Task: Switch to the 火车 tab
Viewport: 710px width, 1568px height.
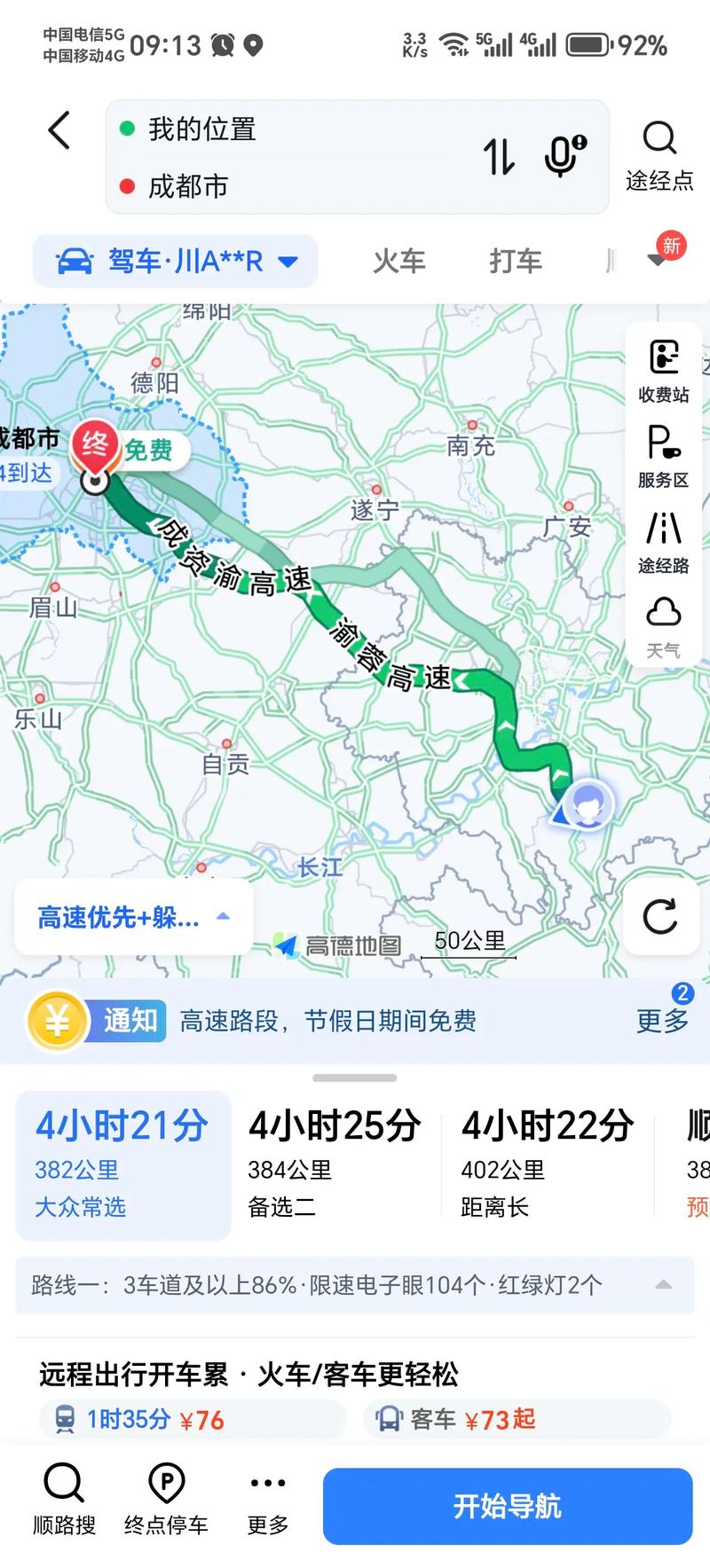Action: [398, 261]
